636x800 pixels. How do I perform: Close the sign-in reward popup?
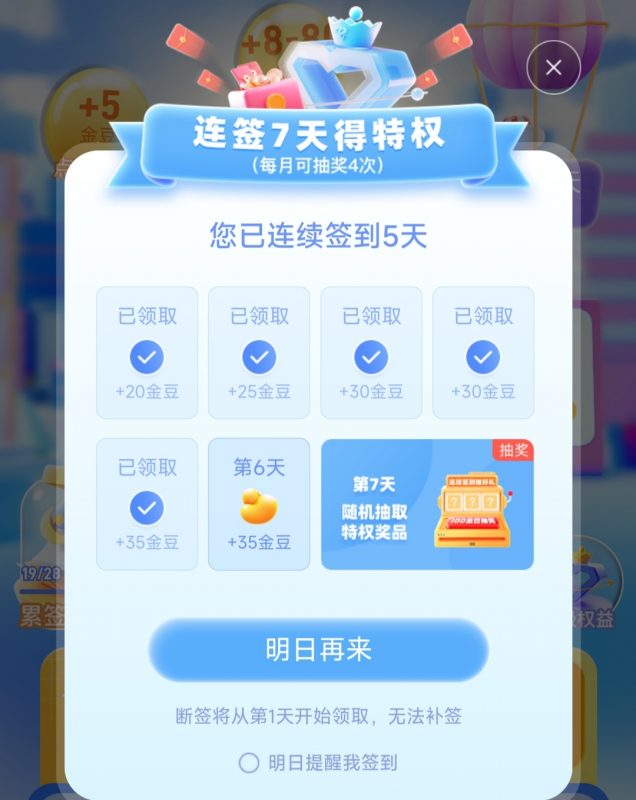click(x=553, y=68)
